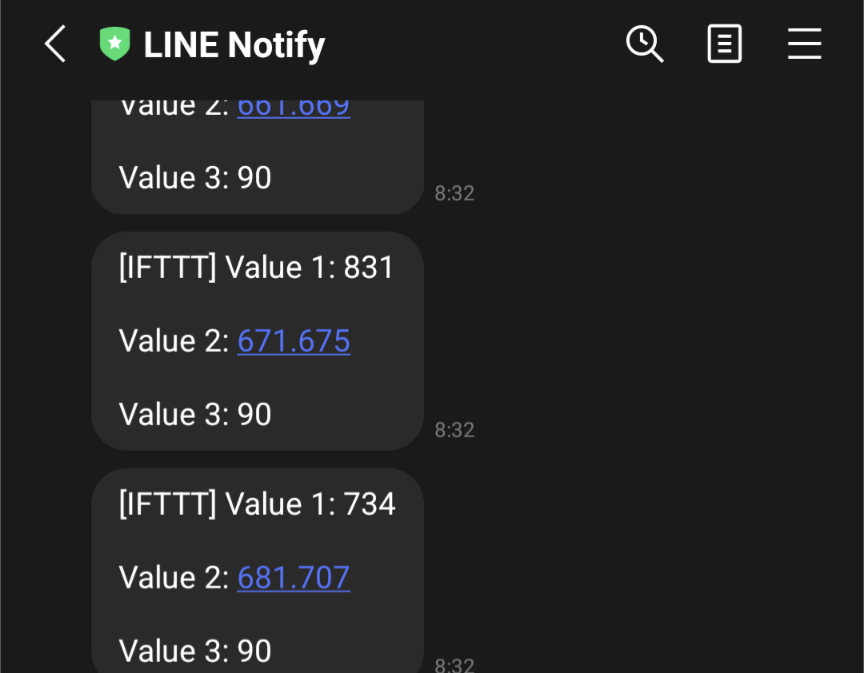This screenshot has width=864, height=673.
Task: Open the notes icon in header
Action: point(724,44)
